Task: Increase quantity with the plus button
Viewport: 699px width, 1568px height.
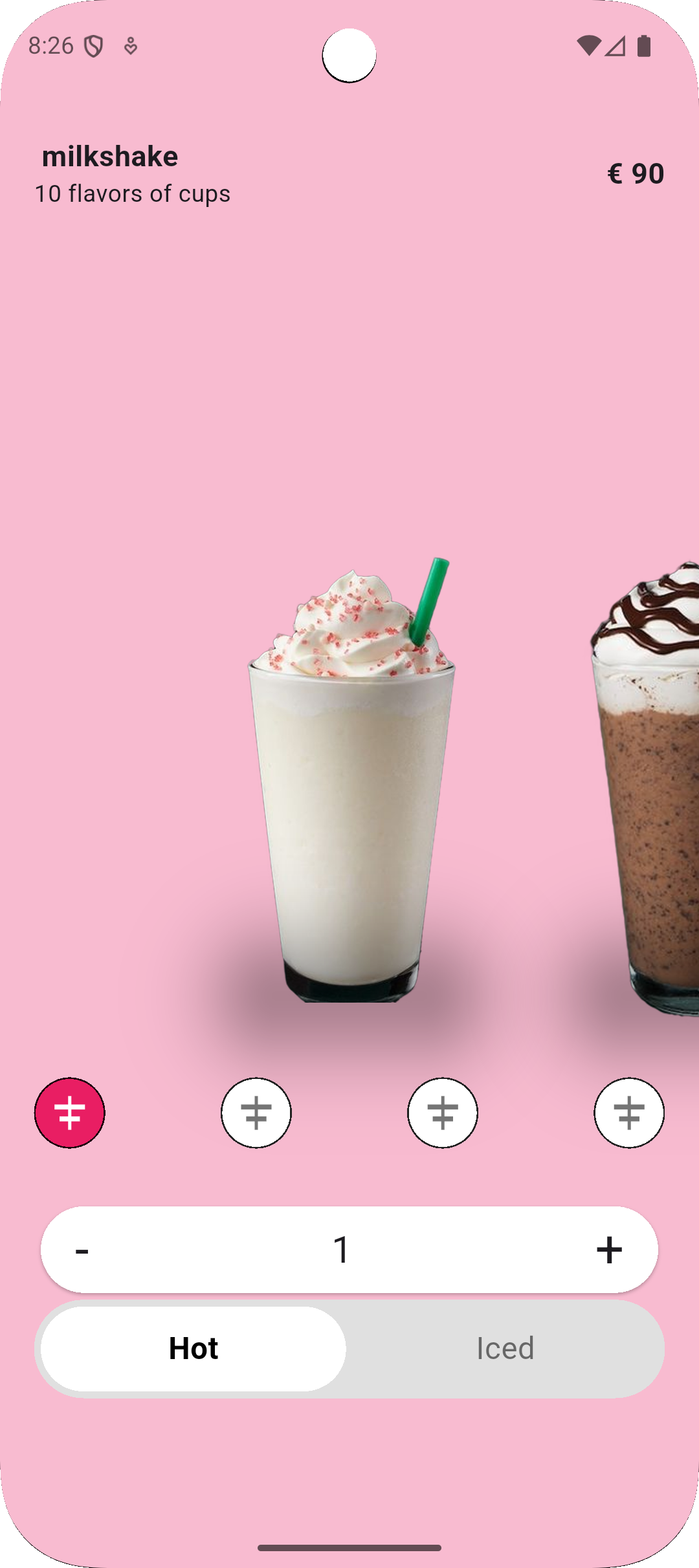Action: [609, 1250]
